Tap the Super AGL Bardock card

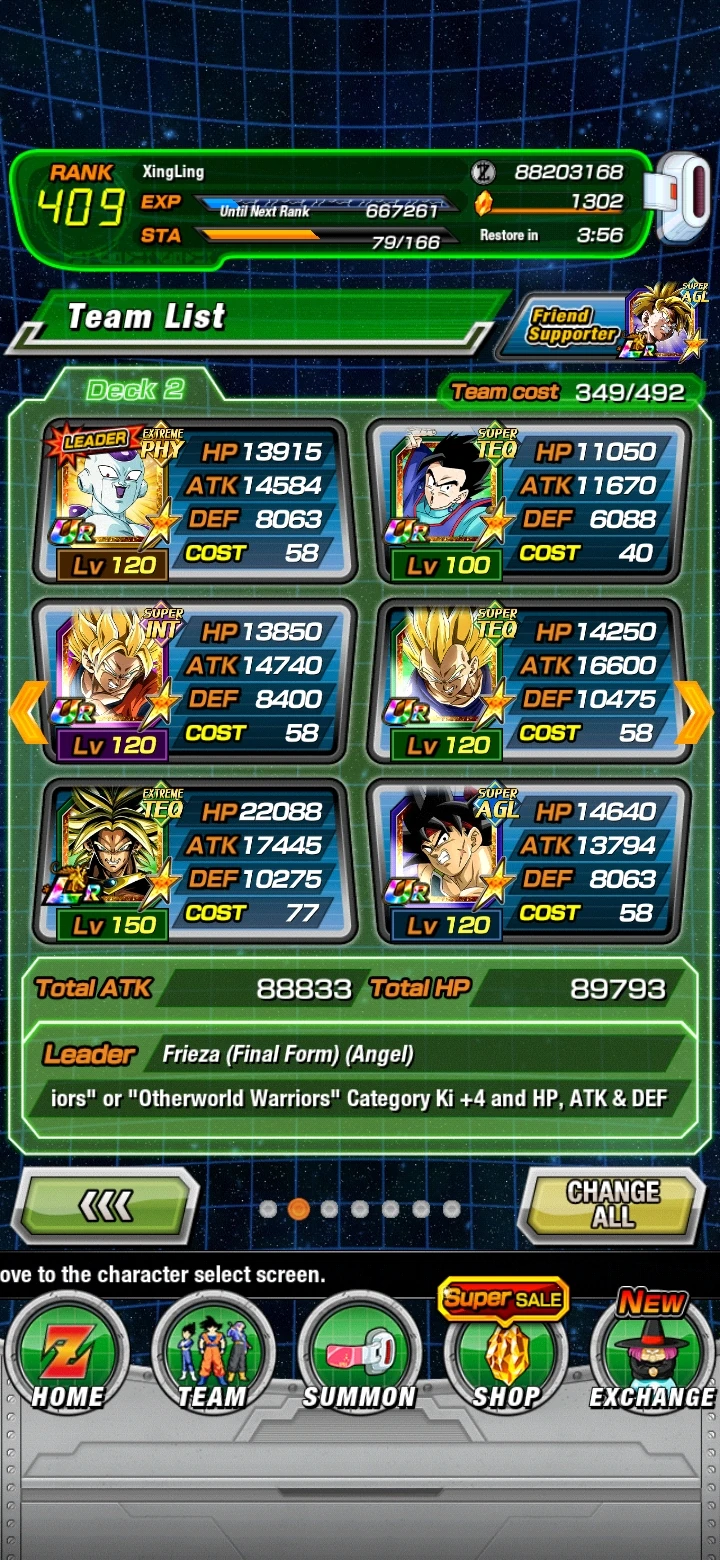pos(445,855)
